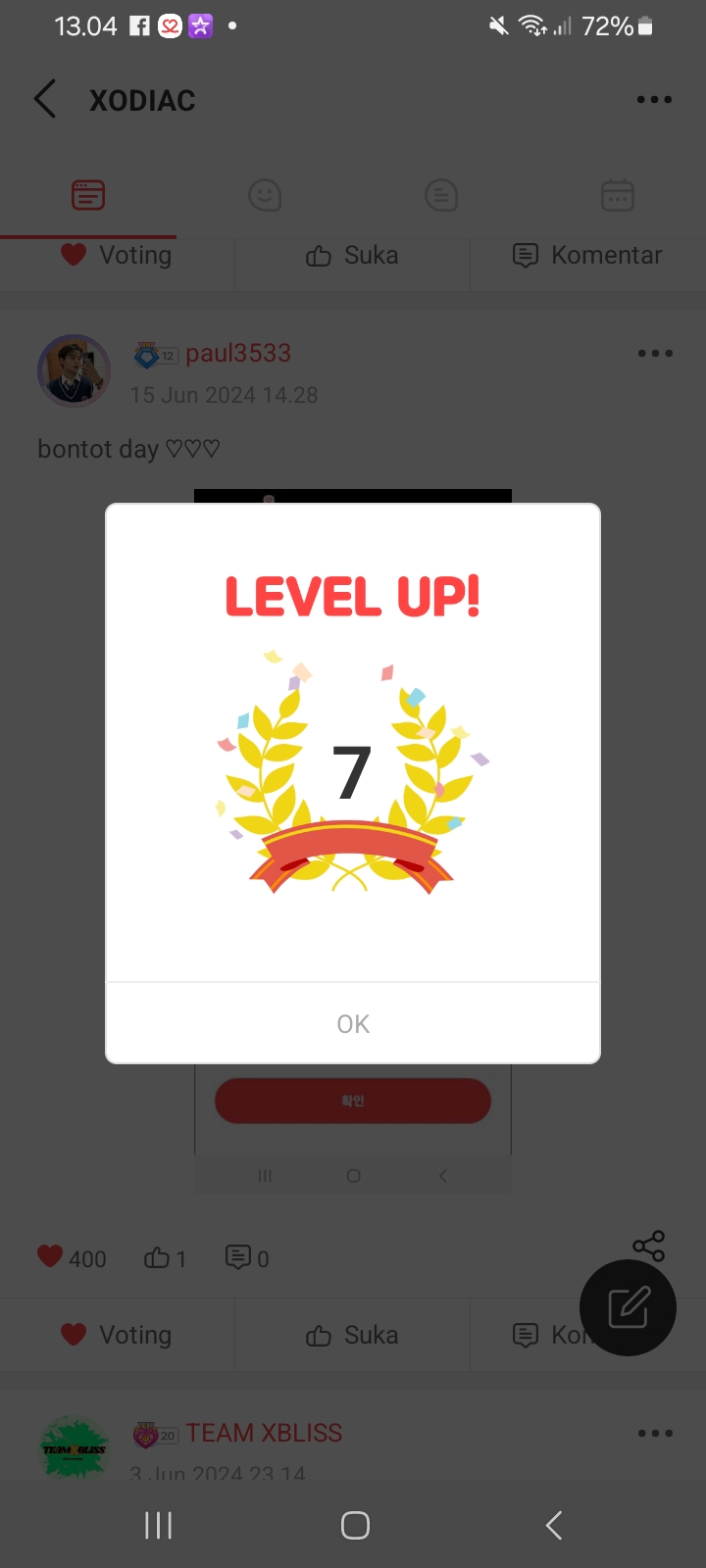Go to the system home screen
This screenshot has width=706, height=1568.
[355, 1525]
